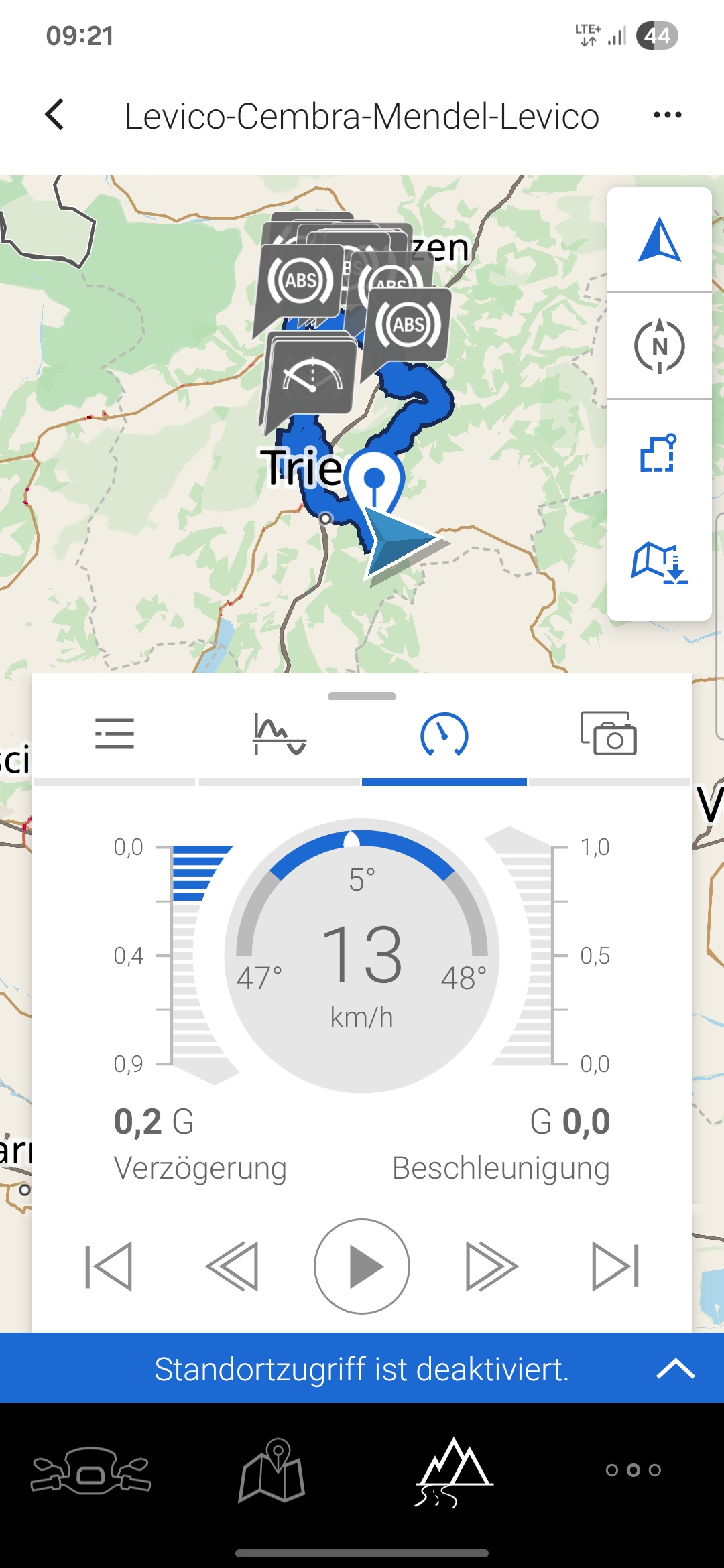Open the more options dots tab
Screen dimensions: 724x1568
[633, 1471]
